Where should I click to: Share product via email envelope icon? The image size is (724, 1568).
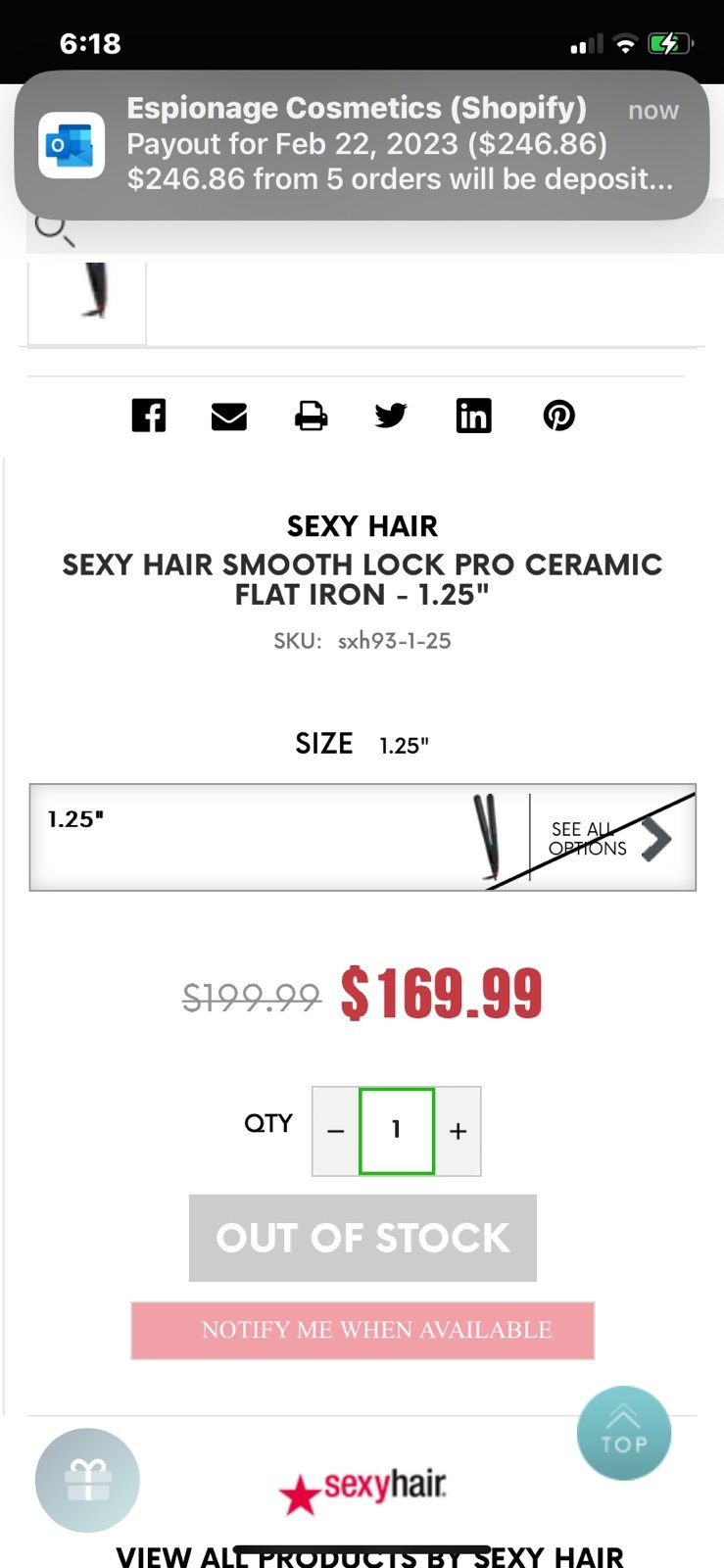[x=229, y=416]
